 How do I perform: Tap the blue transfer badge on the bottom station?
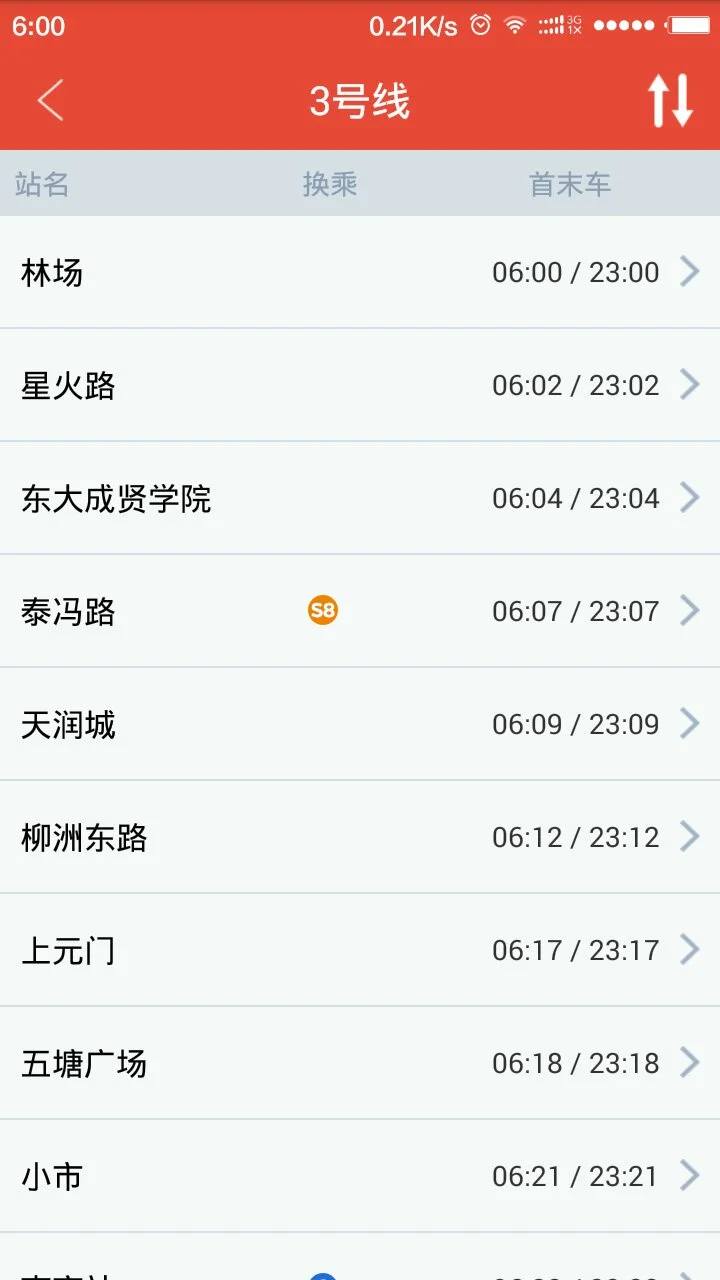pos(322,1275)
